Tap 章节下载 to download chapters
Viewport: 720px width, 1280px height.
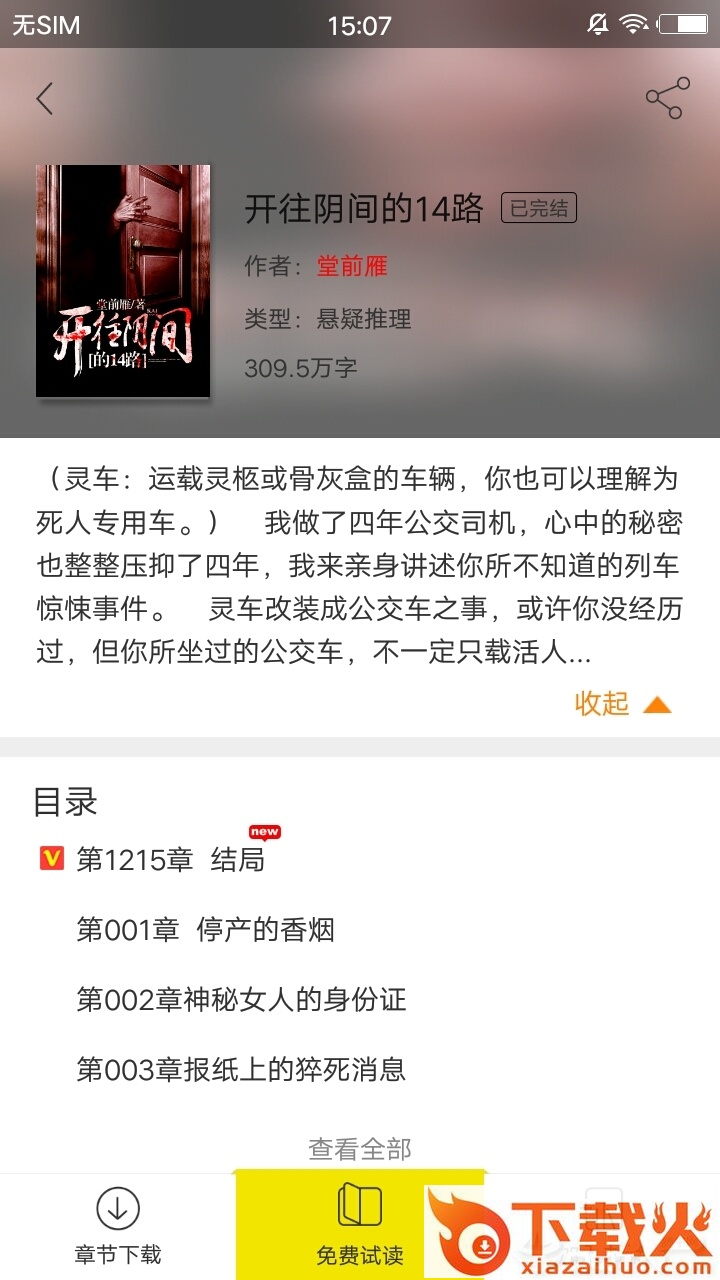pyautogui.click(x=118, y=1226)
